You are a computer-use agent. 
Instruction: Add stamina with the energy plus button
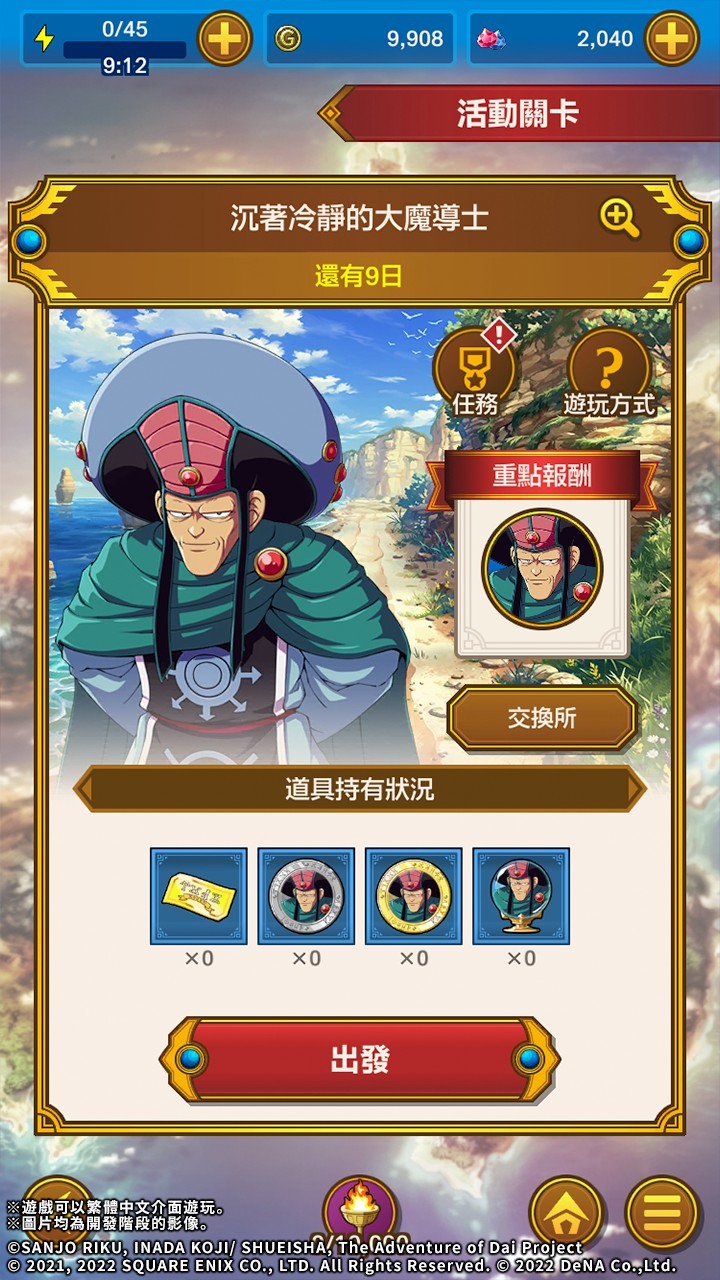pyautogui.click(x=224, y=39)
